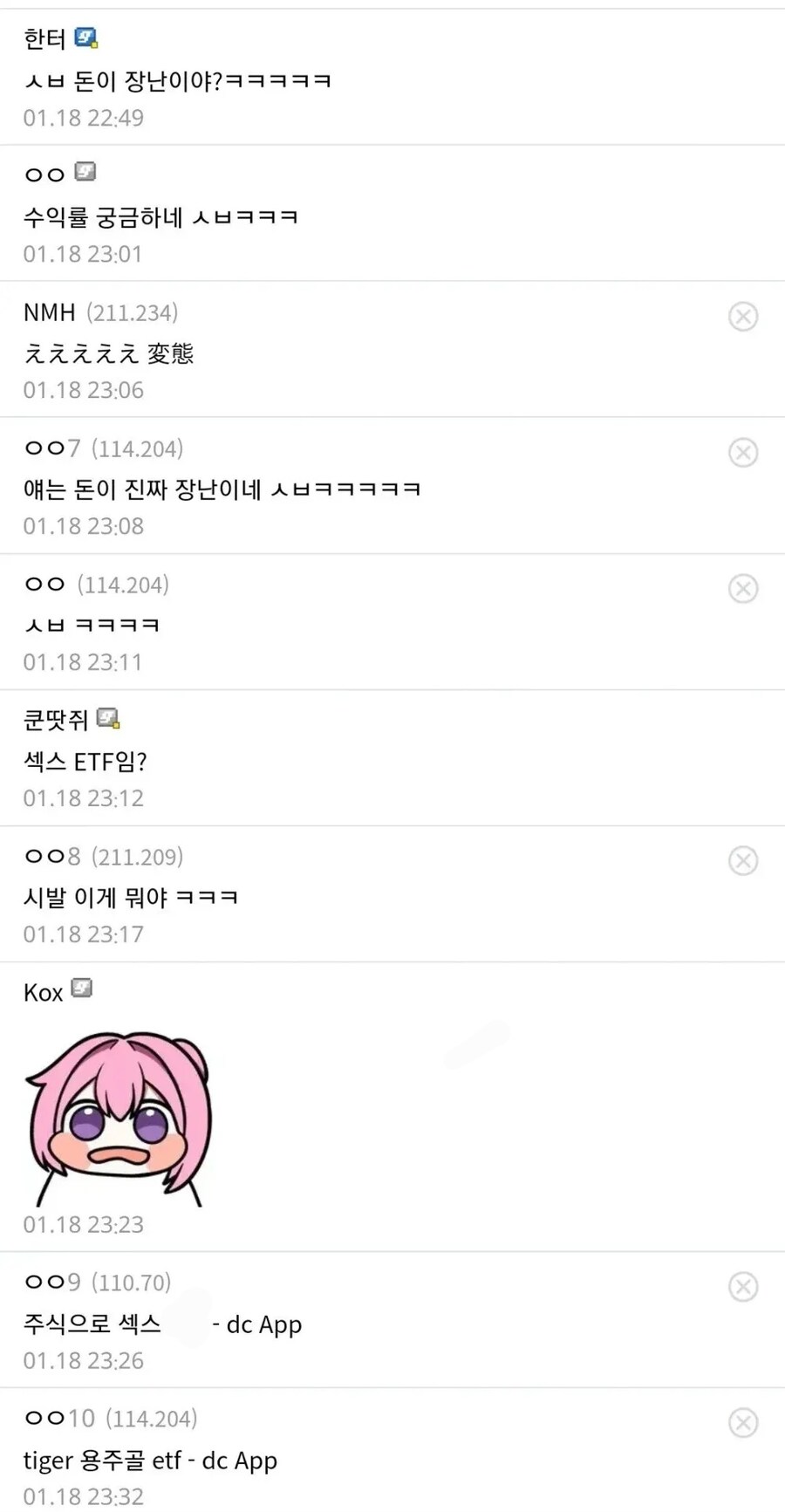Click the dc App label on the tiger 용주골 etf comment
Image resolution: width=785 pixels, height=1512 pixels.
click(241, 1460)
